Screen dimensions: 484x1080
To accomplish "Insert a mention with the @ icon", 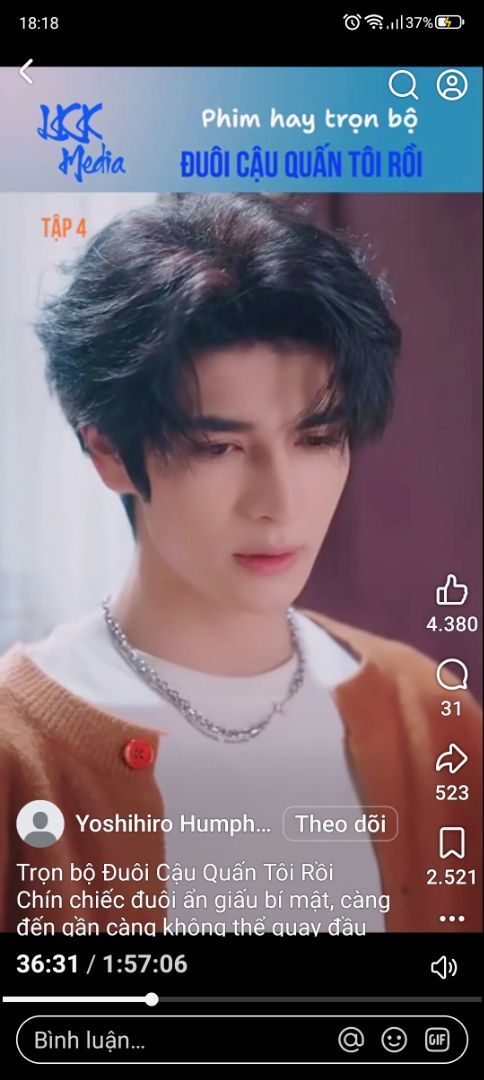I will tap(351, 1040).
